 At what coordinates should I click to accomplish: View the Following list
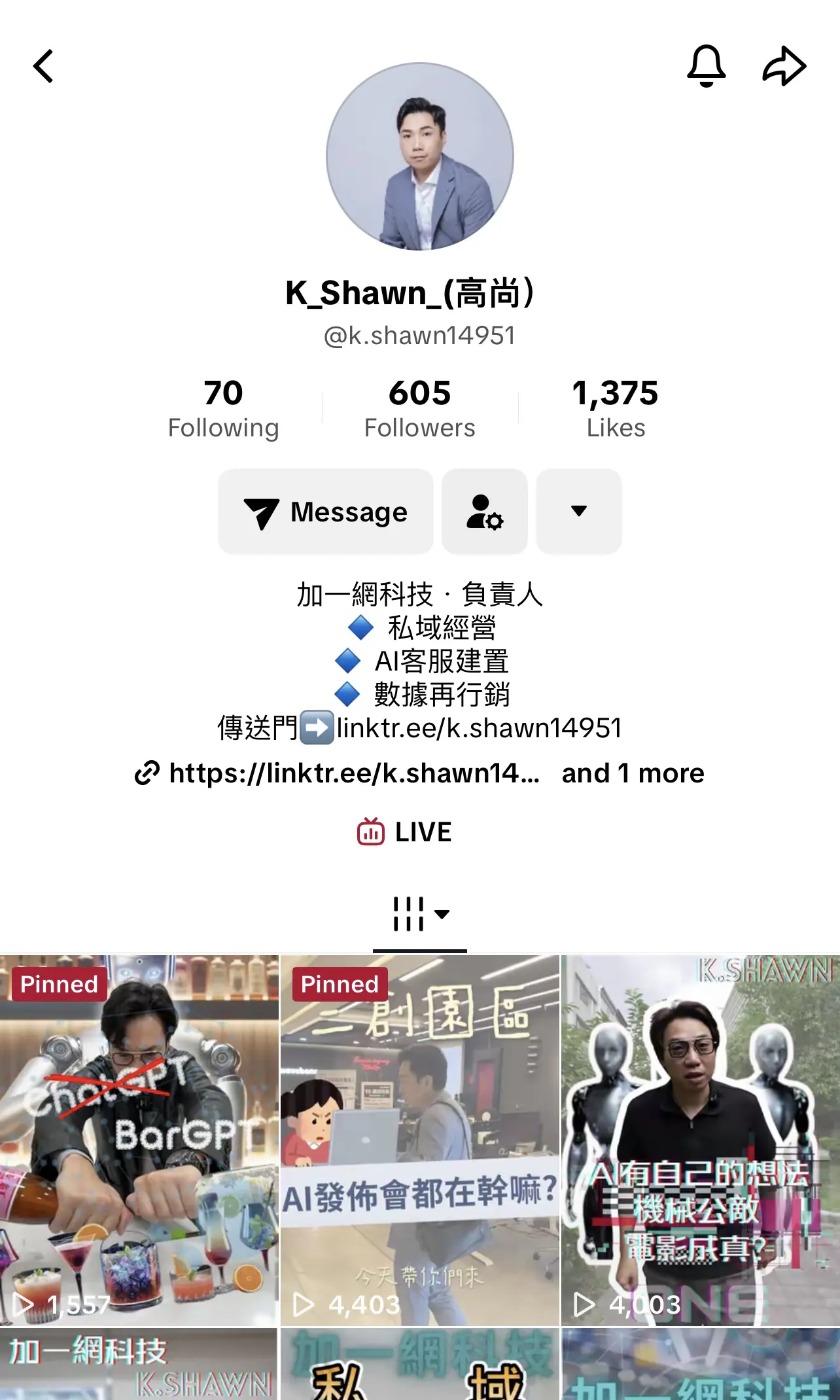coord(223,408)
